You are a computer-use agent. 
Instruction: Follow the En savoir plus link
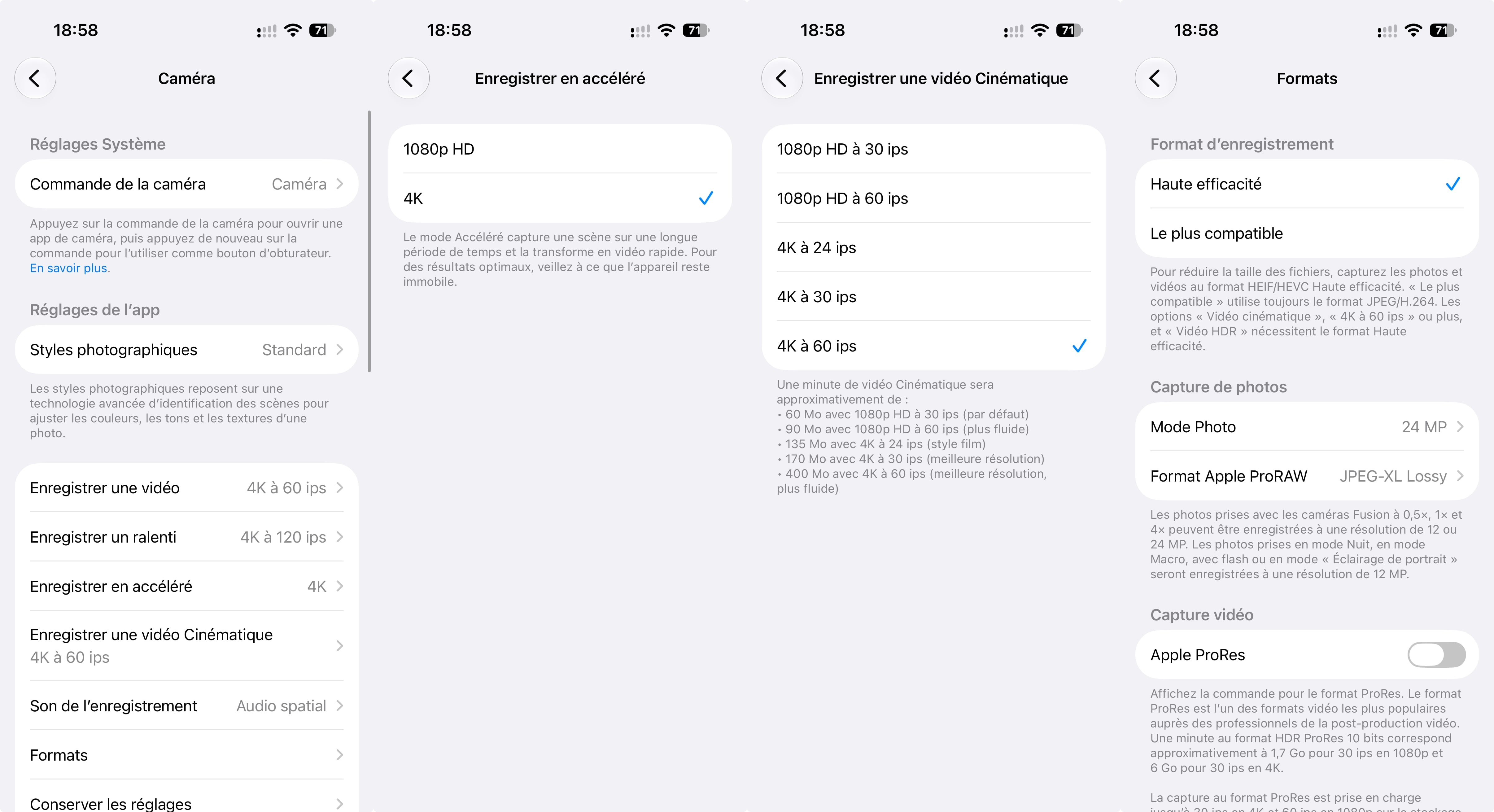[x=68, y=268]
